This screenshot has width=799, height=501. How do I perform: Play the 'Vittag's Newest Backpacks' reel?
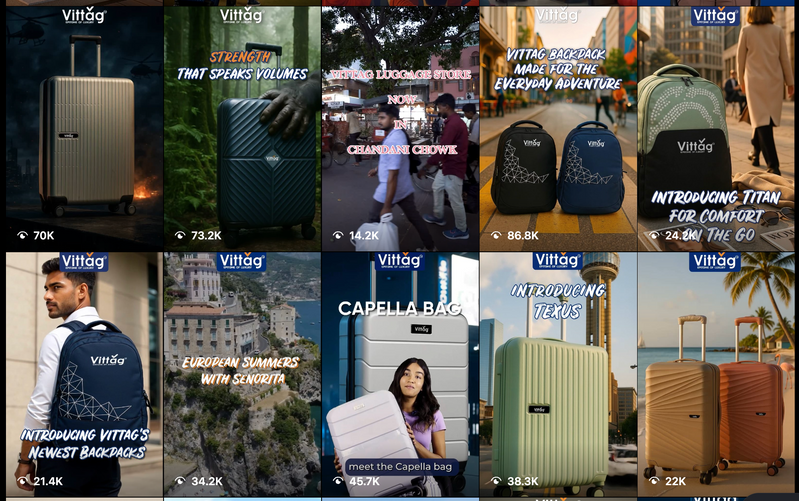click(x=84, y=375)
